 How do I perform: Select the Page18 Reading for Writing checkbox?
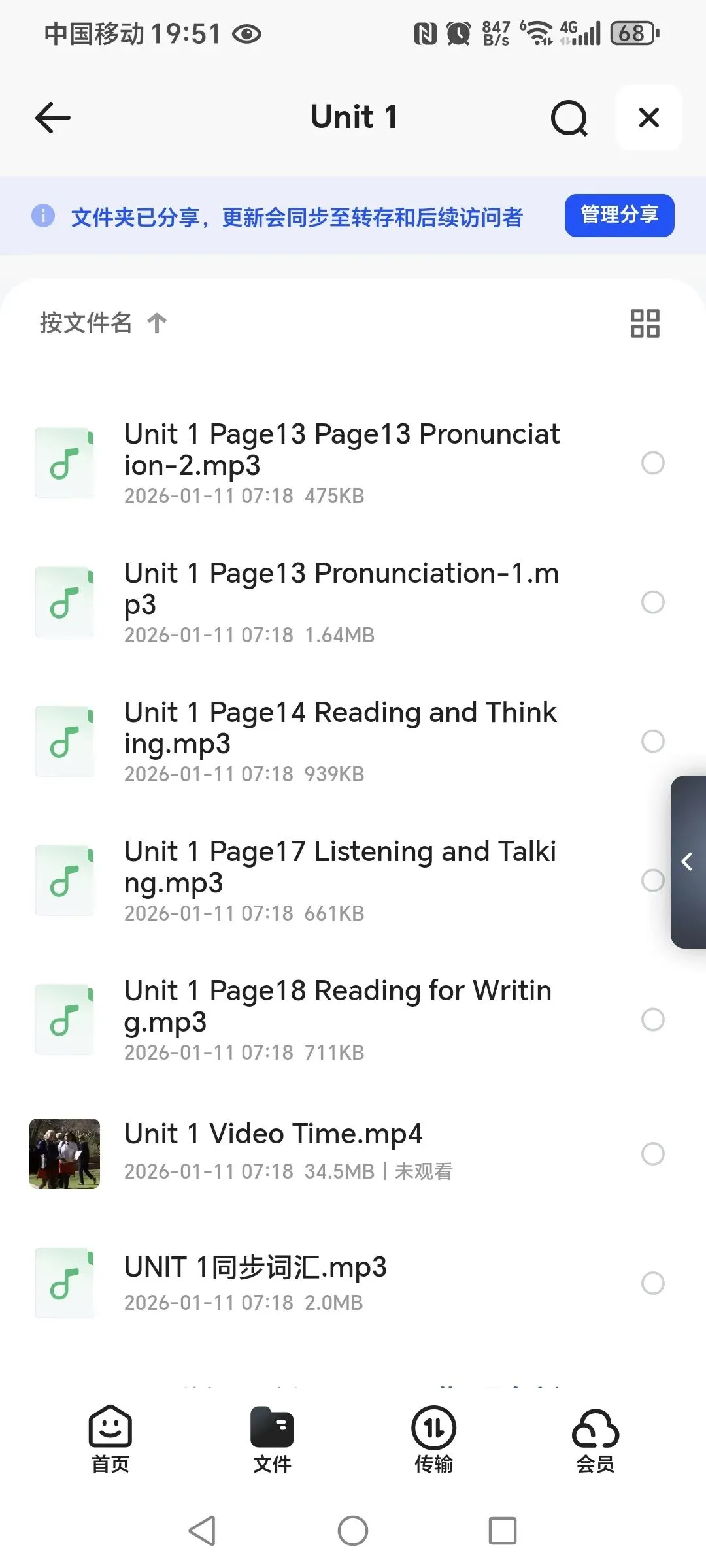tap(652, 1019)
